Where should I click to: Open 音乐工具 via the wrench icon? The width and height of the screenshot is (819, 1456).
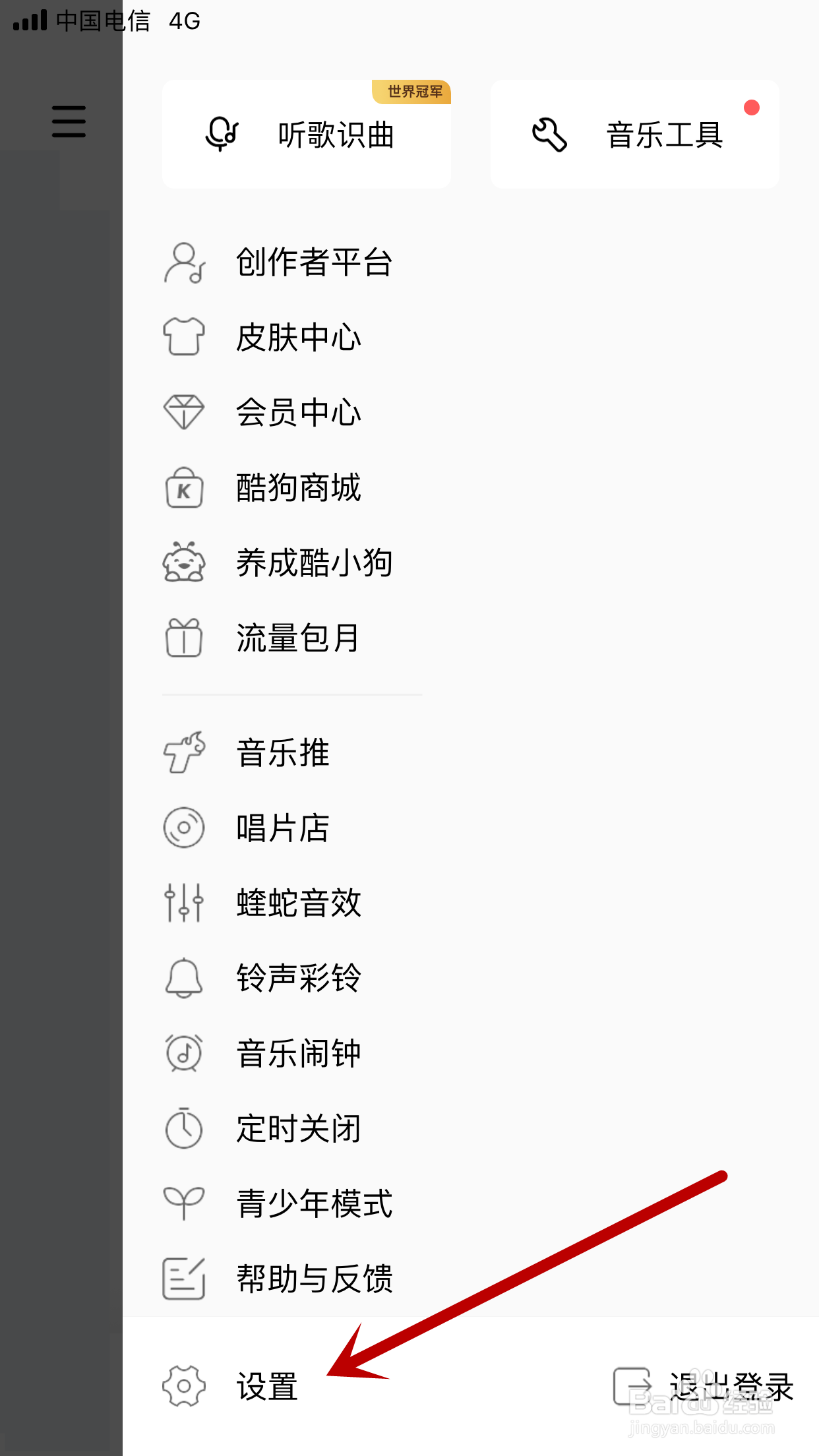tap(548, 134)
